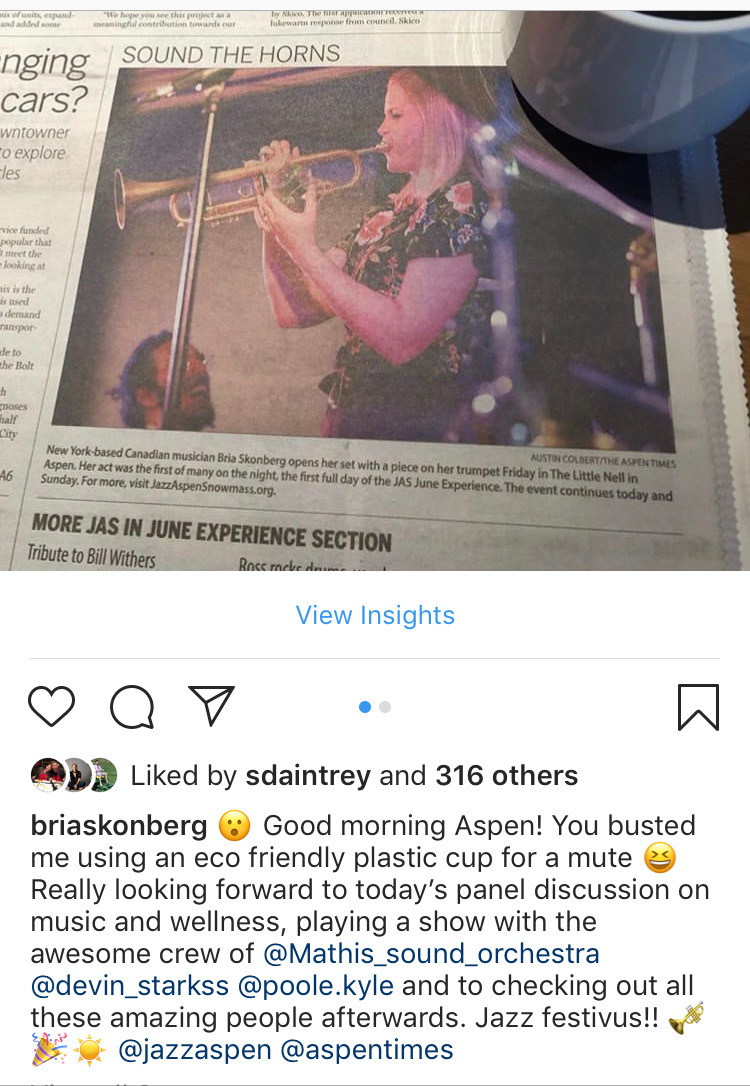Viewport: 750px width, 1086px height.
Task: Open the @aspentimes mention
Action: click(367, 1050)
